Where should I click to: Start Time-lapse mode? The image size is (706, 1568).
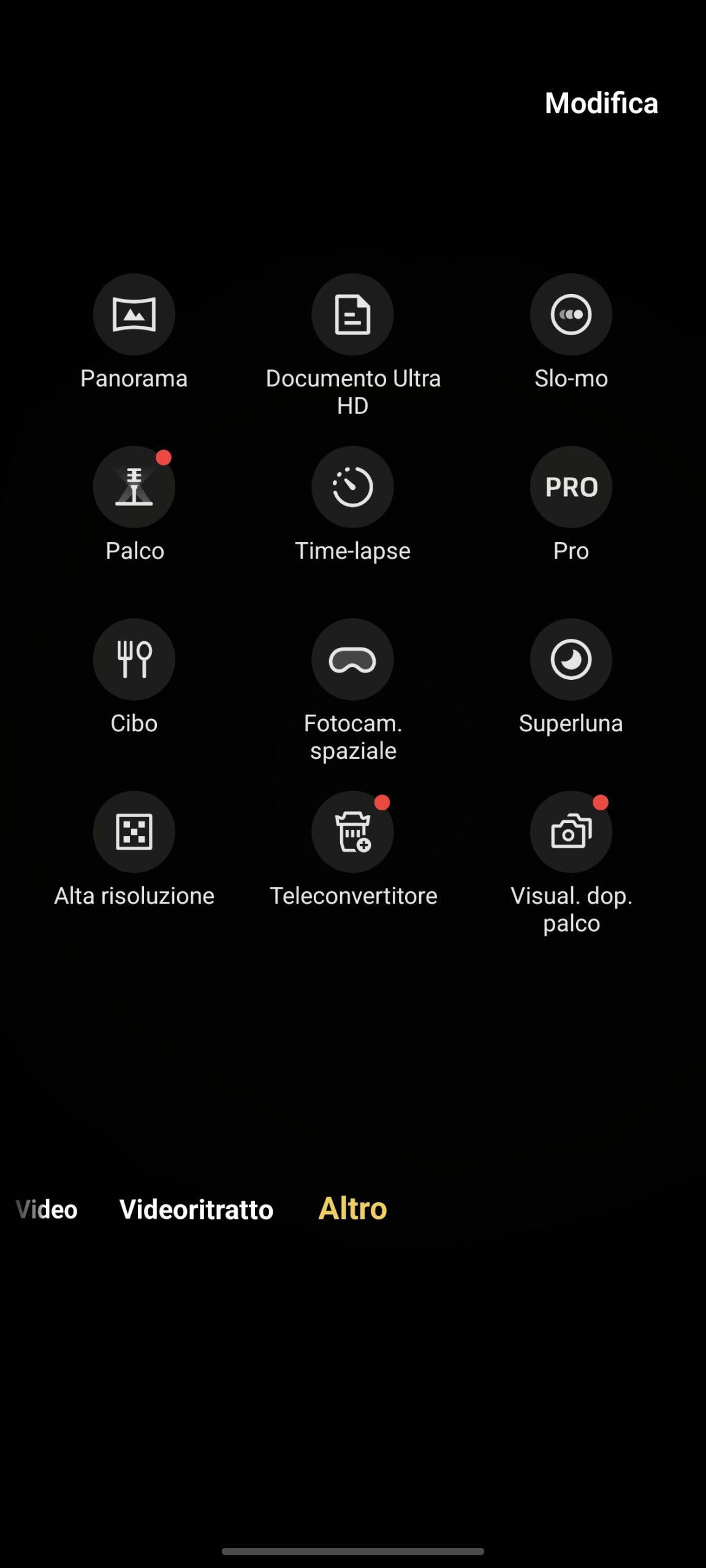[x=352, y=488]
